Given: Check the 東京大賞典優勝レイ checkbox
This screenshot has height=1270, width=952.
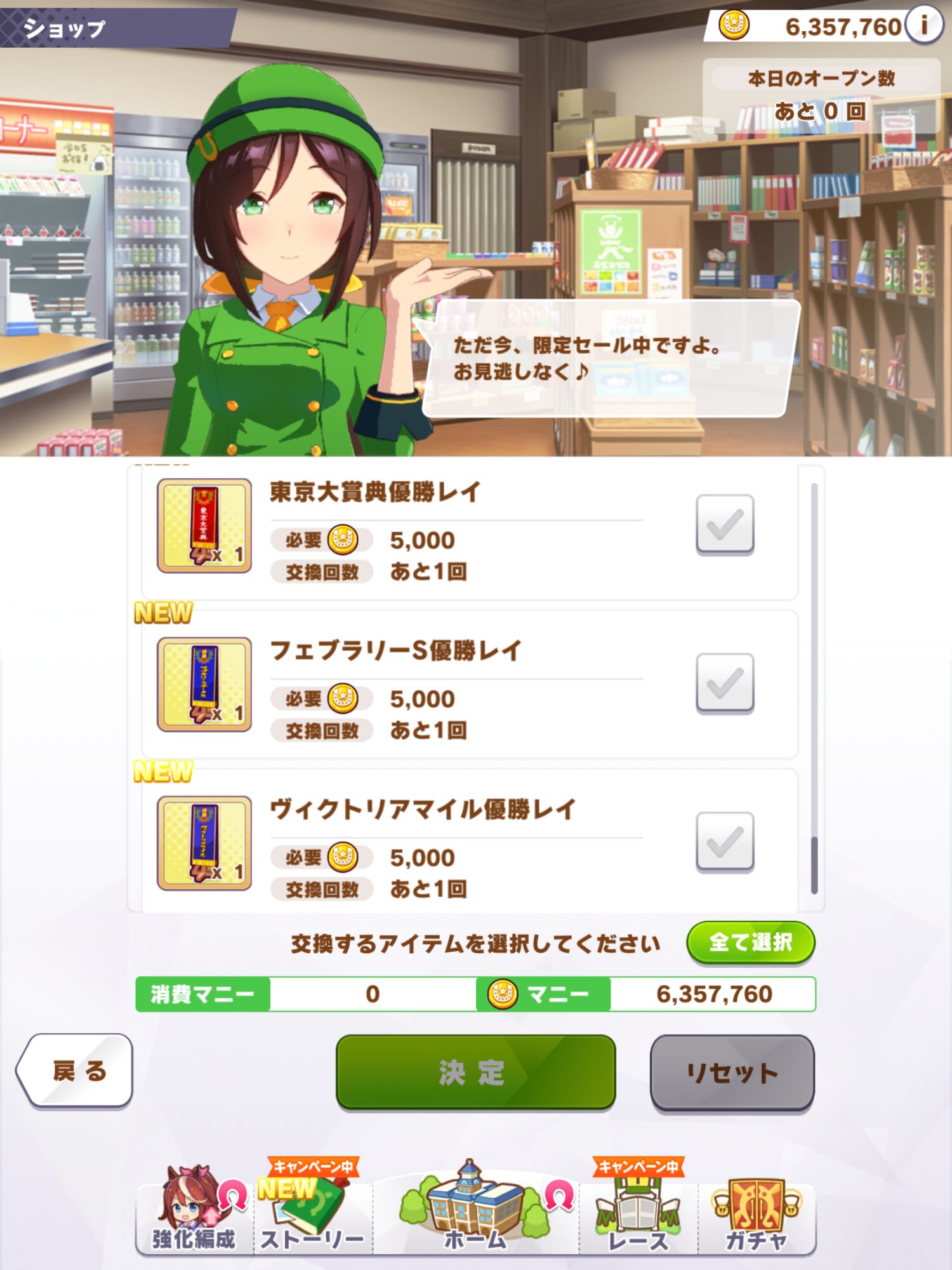Looking at the screenshot, I should [725, 525].
